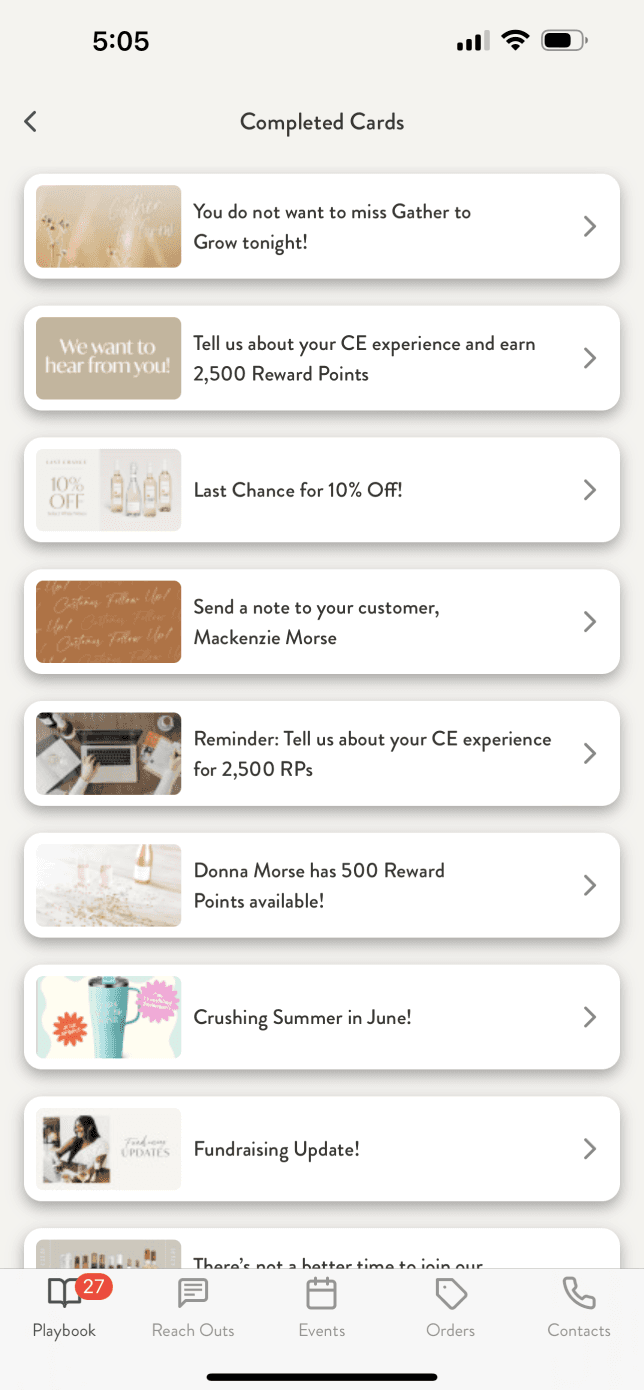
Task: Switch to the Playbook tab
Action: pos(64,1309)
